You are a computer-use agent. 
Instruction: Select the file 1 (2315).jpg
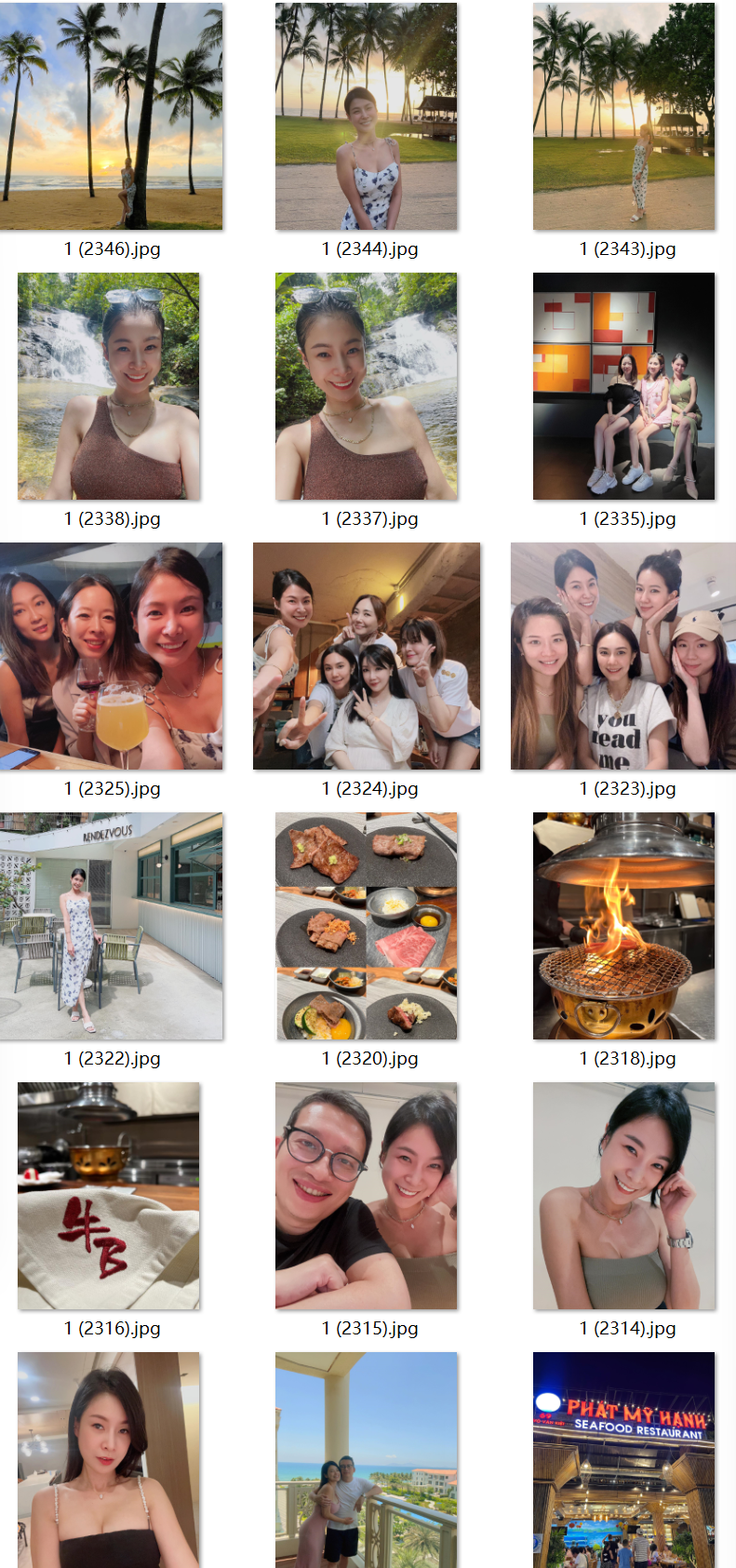[x=367, y=1196]
